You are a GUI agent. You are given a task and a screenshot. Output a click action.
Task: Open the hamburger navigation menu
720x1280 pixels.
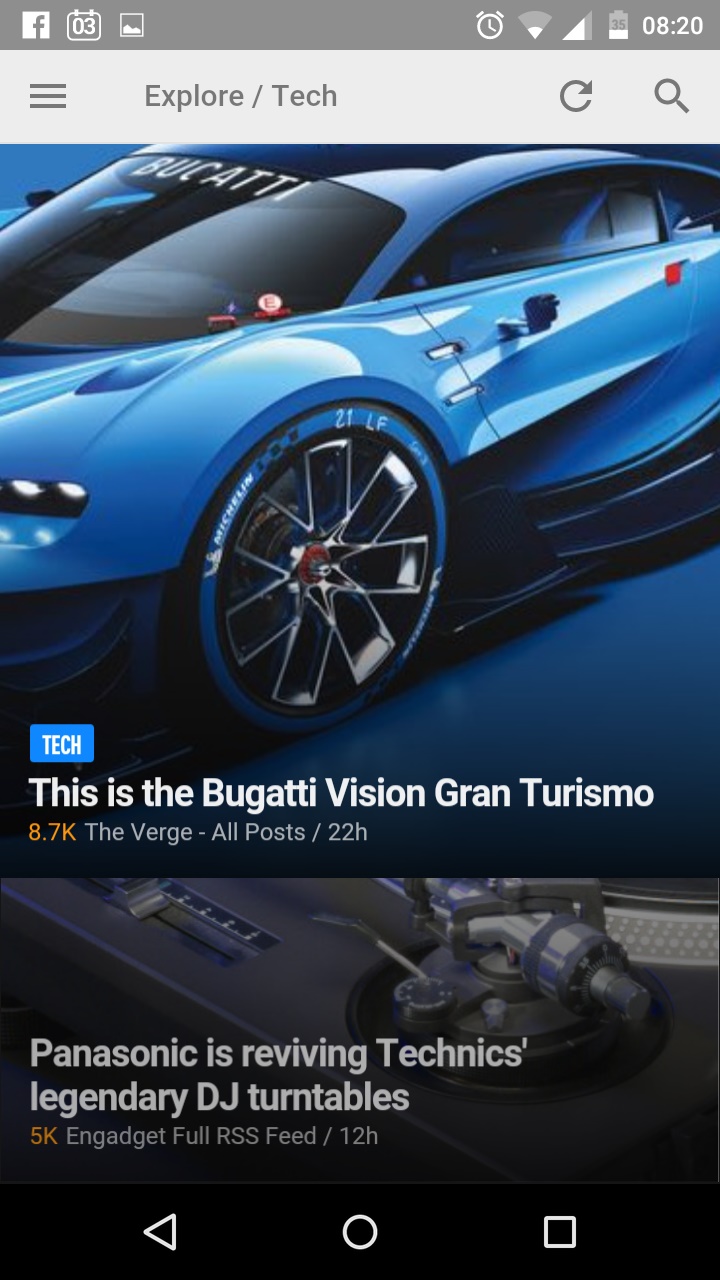(48, 96)
